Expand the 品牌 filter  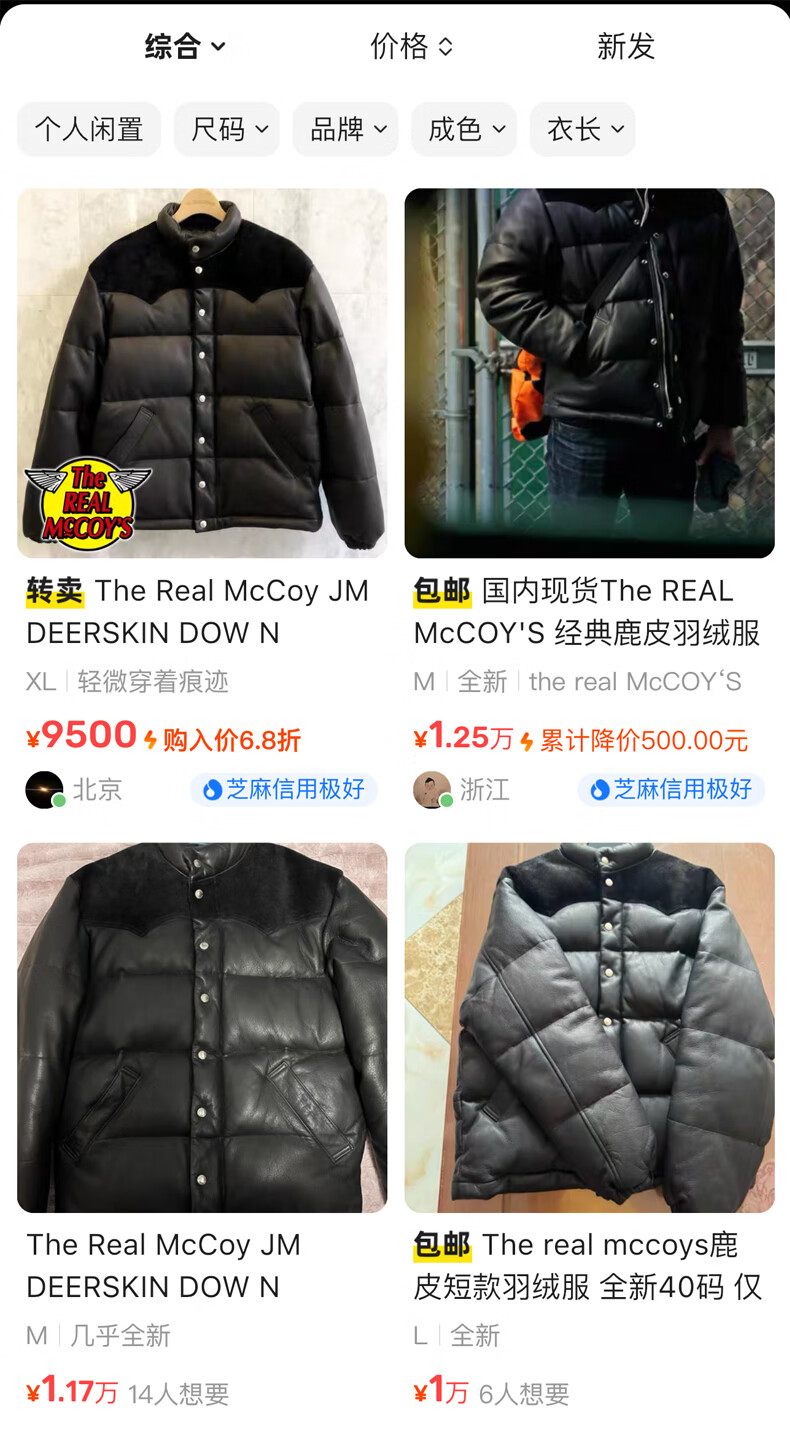pos(345,129)
